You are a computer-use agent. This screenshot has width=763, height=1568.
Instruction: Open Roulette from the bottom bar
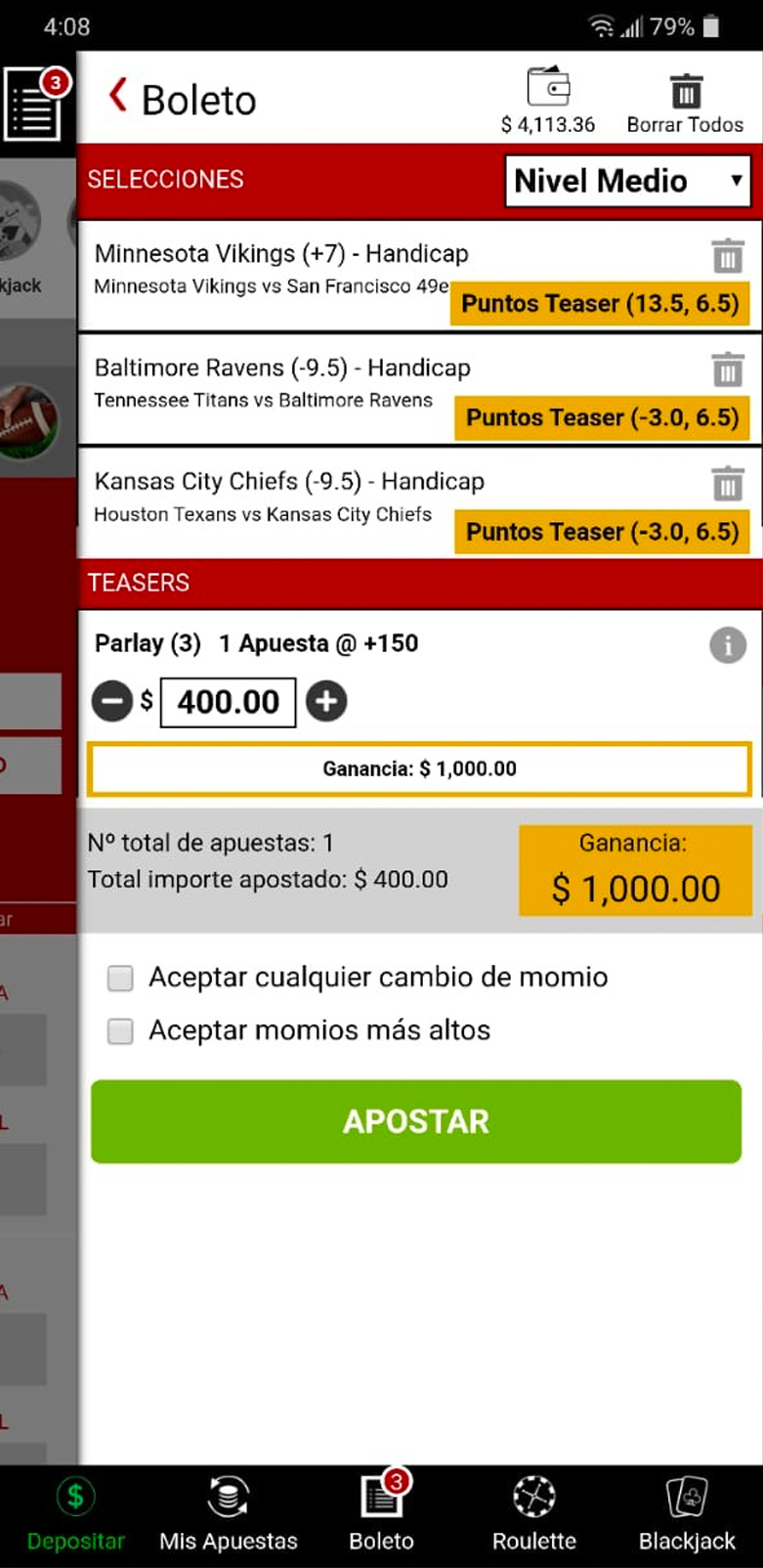point(534,1515)
